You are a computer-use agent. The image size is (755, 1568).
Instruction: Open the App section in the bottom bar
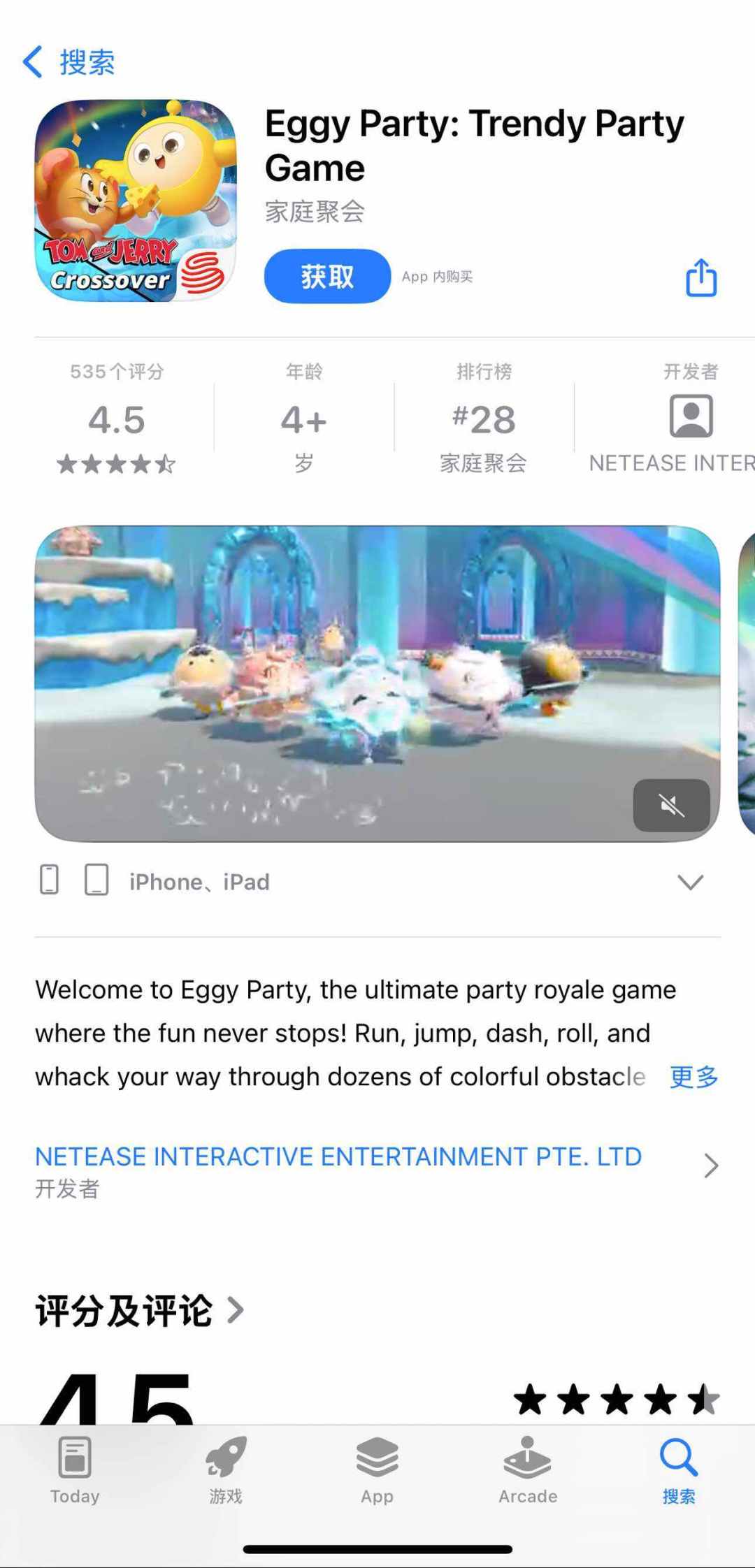377,1471
